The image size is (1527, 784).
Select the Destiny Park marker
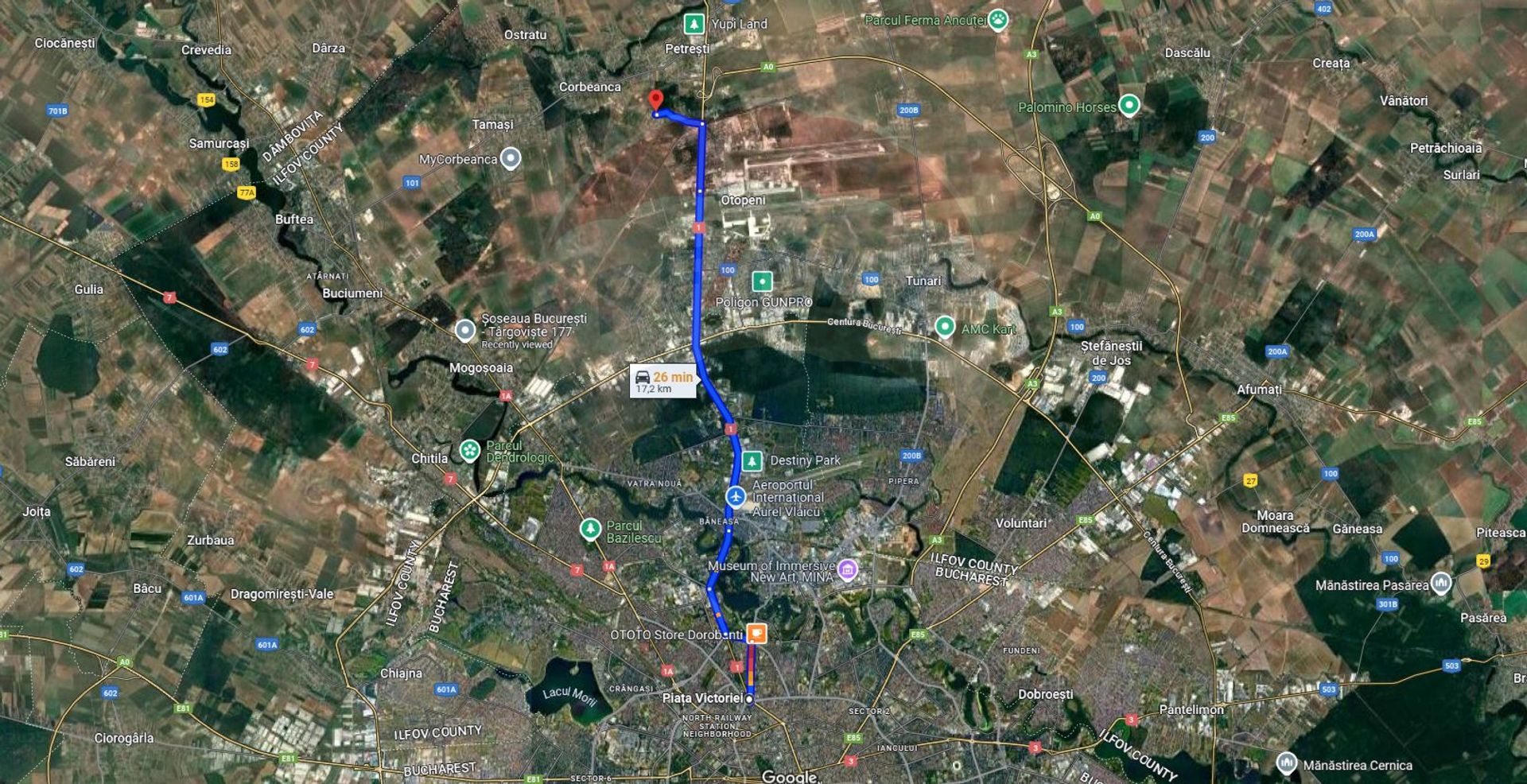point(752,460)
